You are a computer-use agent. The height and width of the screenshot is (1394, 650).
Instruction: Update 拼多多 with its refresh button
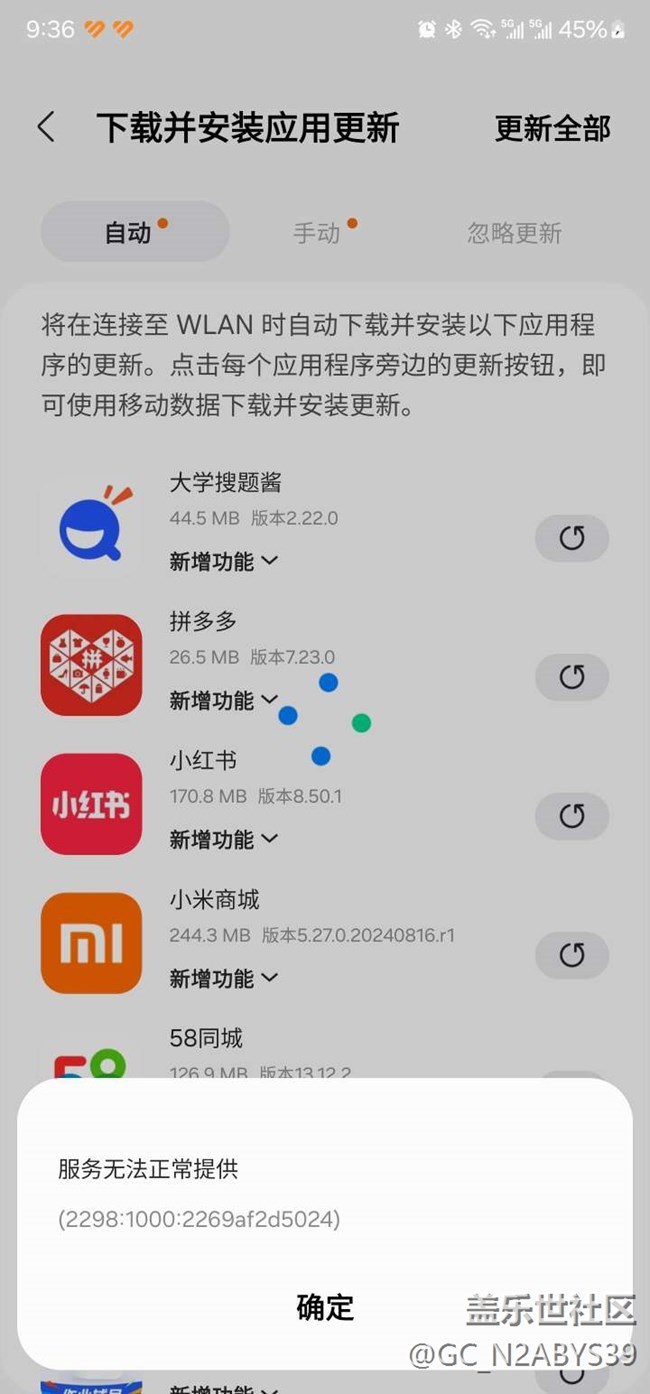[x=572, y=678]
